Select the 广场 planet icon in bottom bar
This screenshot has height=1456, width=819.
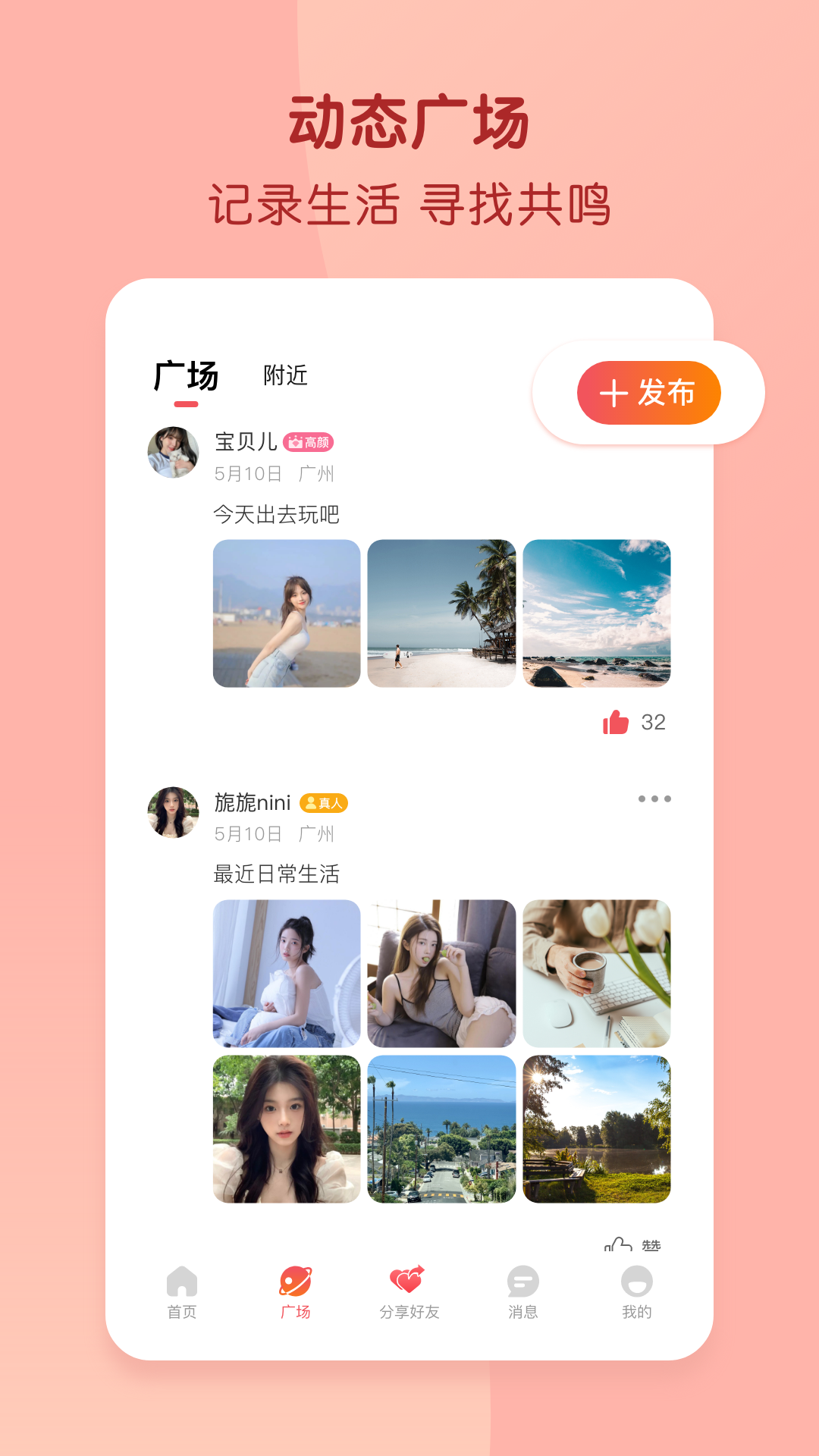coord(295,1282)
